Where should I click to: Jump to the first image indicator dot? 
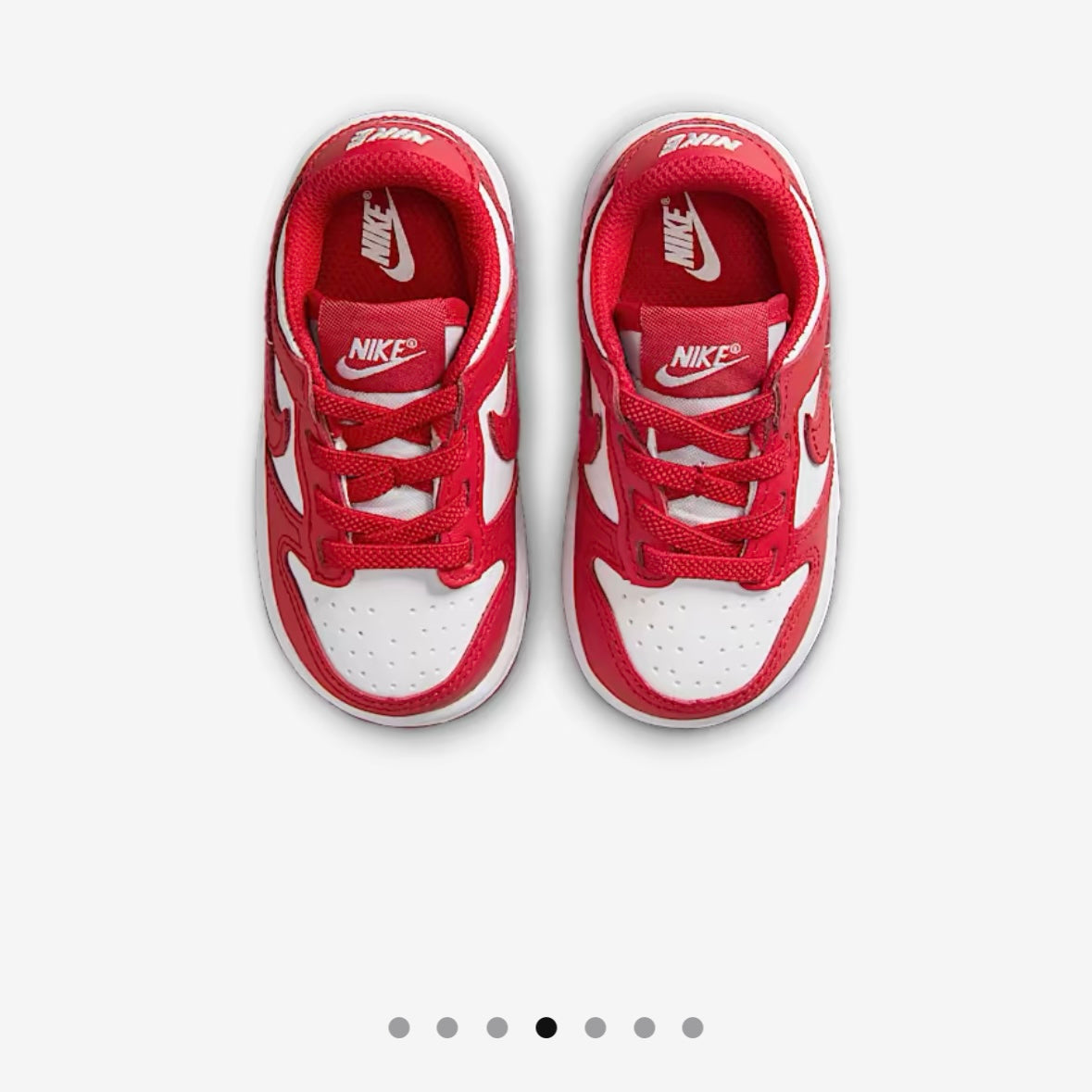click(x=398, y=1027)
